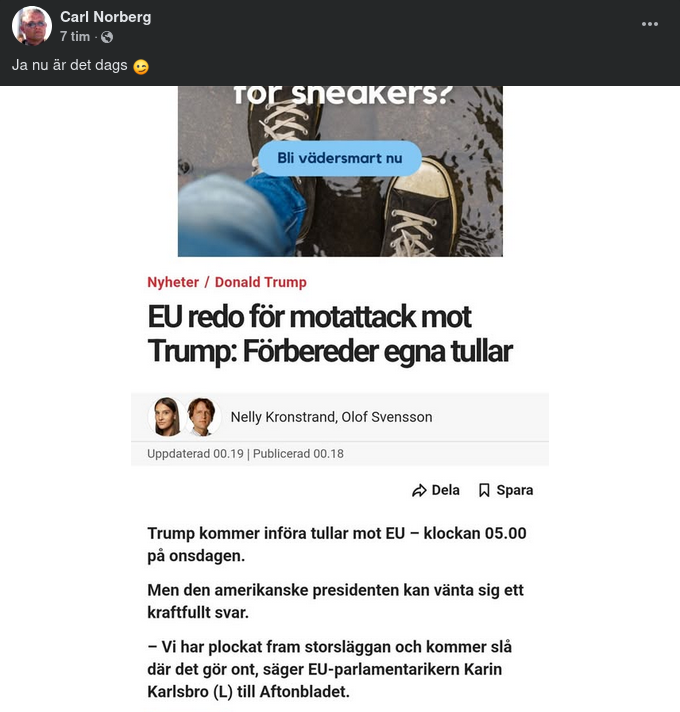Open the Carl Norberg profile name link
Screen dimensions: 680x712
(x=106, y=17)
